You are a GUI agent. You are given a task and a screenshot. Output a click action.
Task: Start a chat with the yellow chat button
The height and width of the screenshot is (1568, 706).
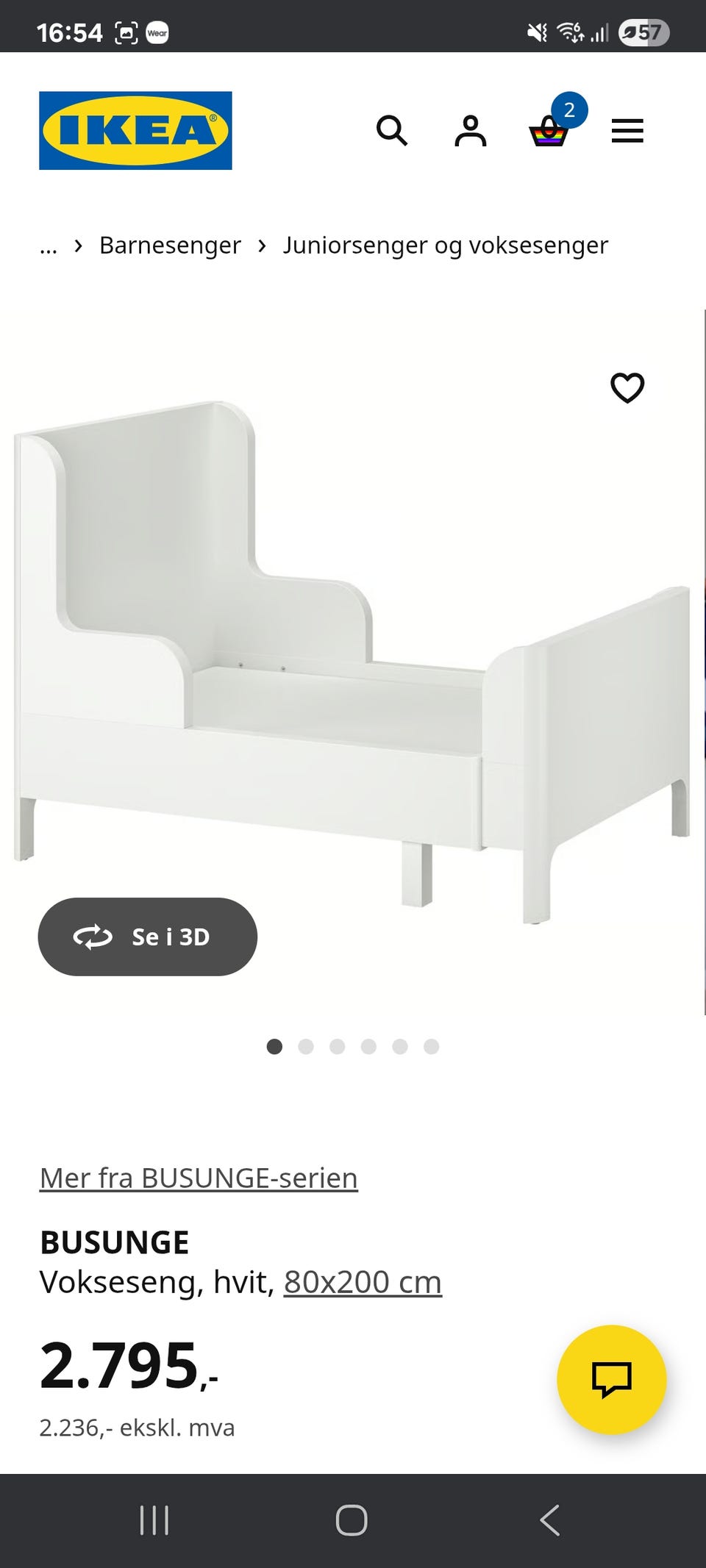(612, 1379)
